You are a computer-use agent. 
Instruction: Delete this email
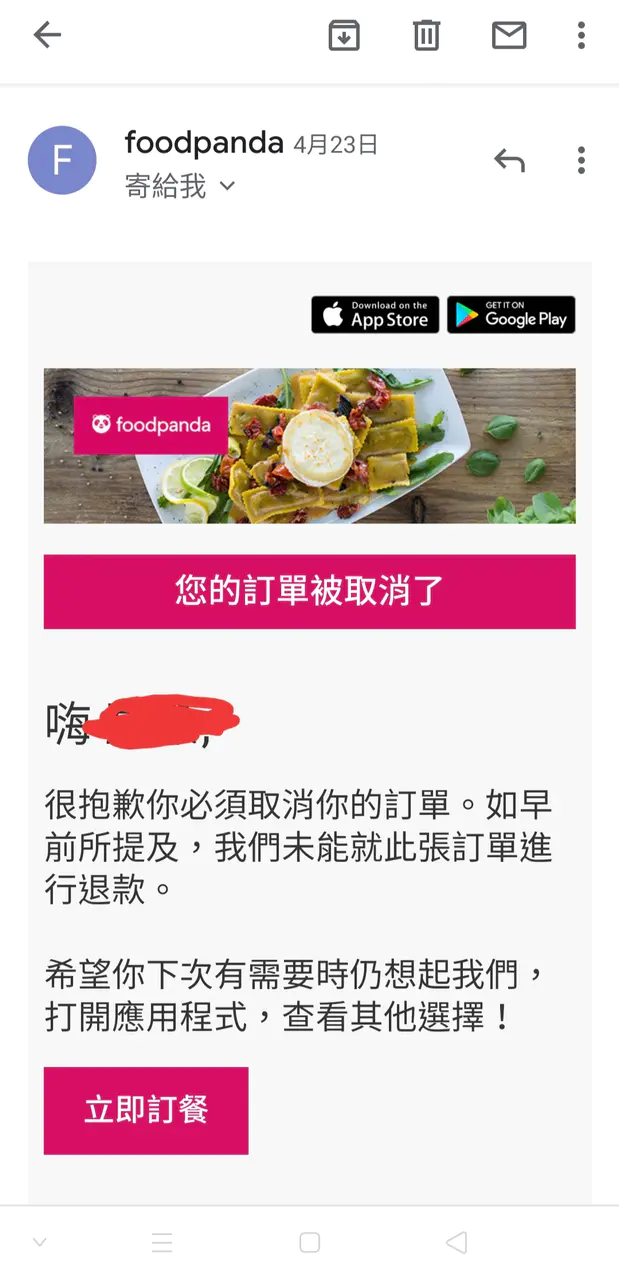tap(427, 36)
